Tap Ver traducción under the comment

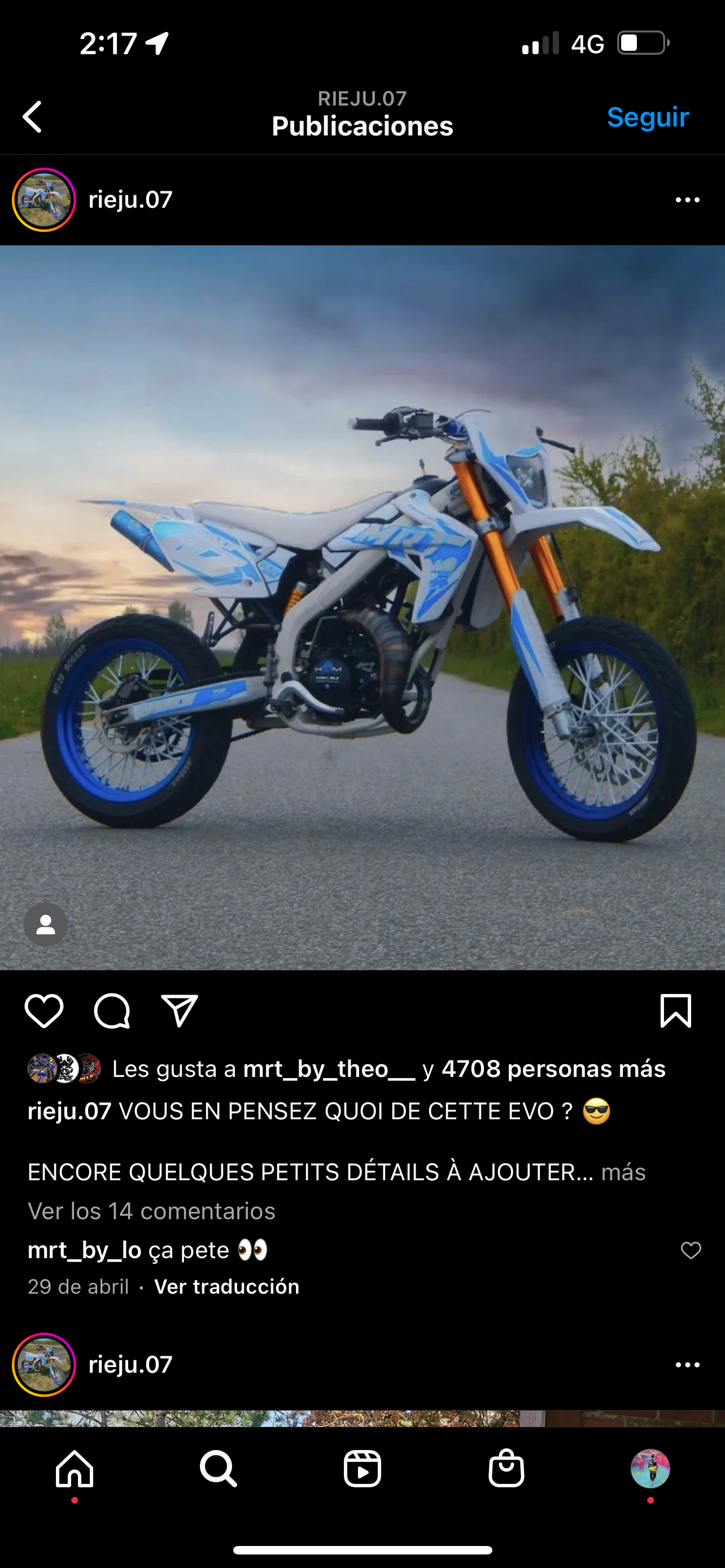(226, 1286)
